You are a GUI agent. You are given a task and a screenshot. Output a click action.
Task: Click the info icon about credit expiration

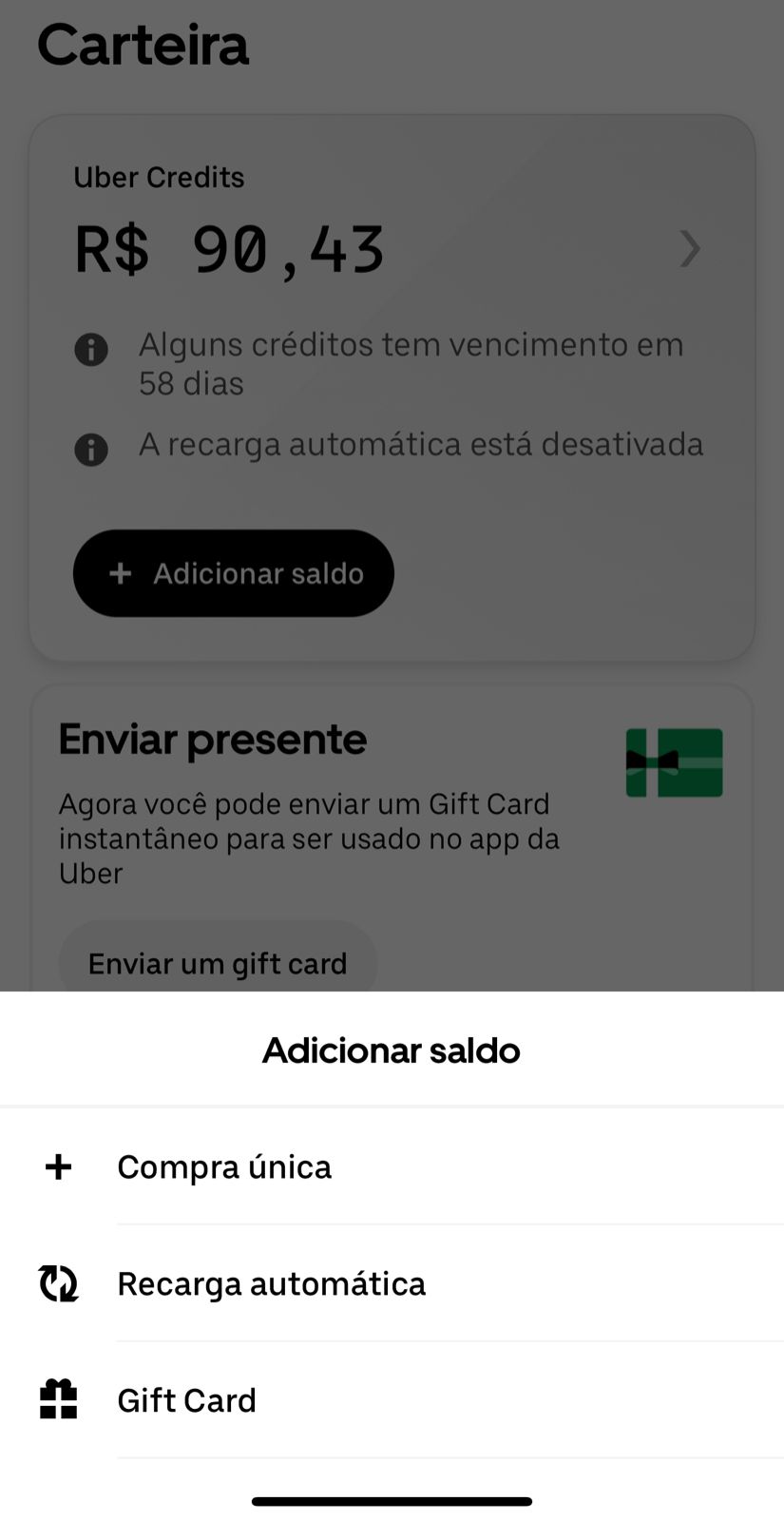pyautogui.click(x=91, y=349)
